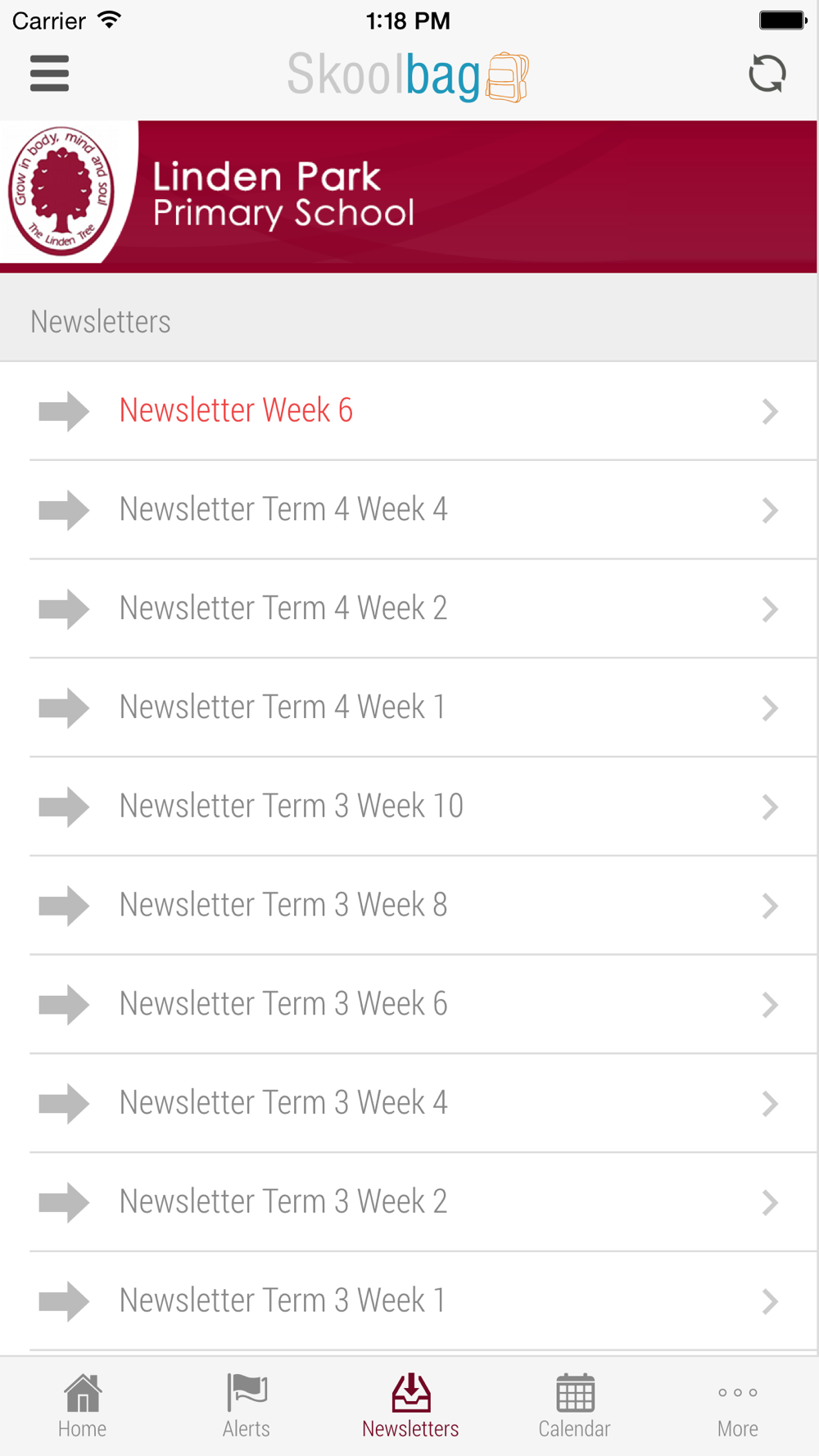The height and width of the screenshot is (1456, 819).
Task: Open Newsletter Term 3 Week 6
Action: [409, 1005]
